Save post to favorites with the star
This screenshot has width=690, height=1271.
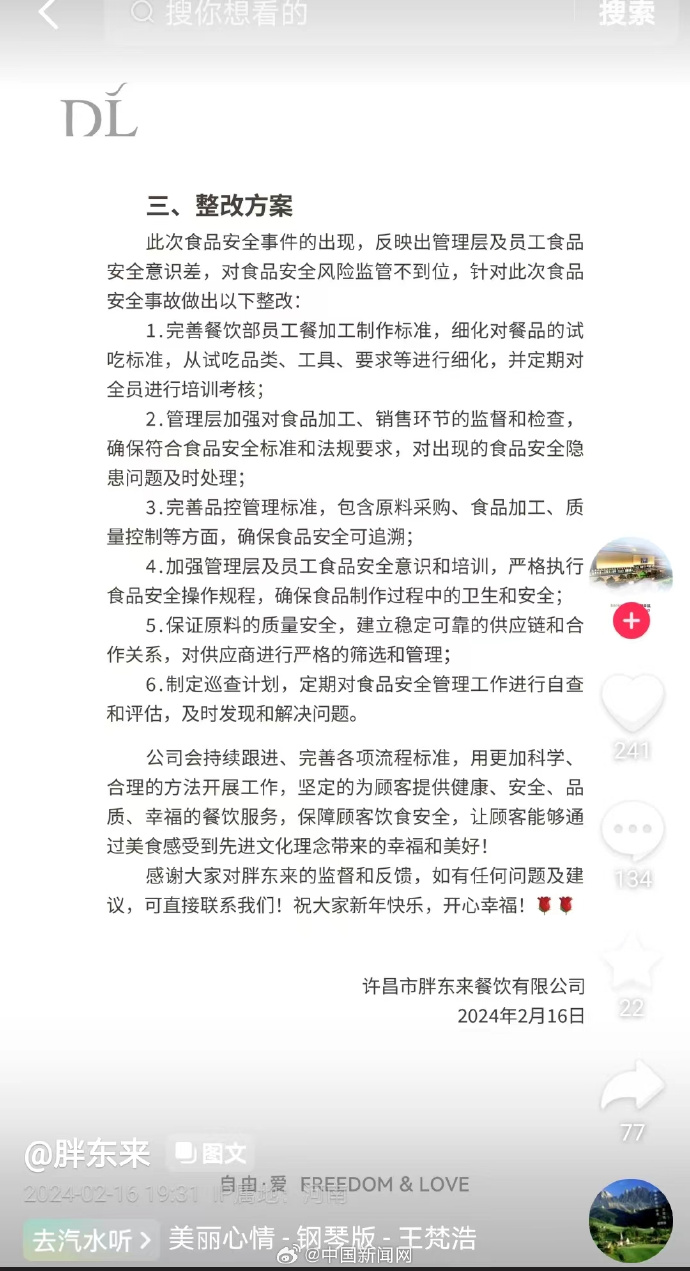pos(632,961)
